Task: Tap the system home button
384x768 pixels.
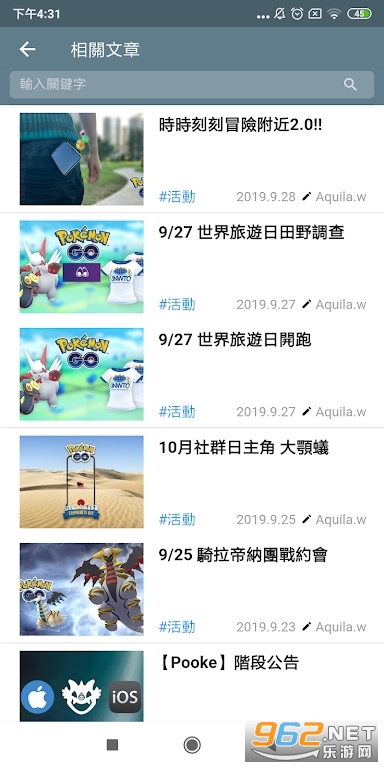Action: pyautogui.click(x=192, y=745)
